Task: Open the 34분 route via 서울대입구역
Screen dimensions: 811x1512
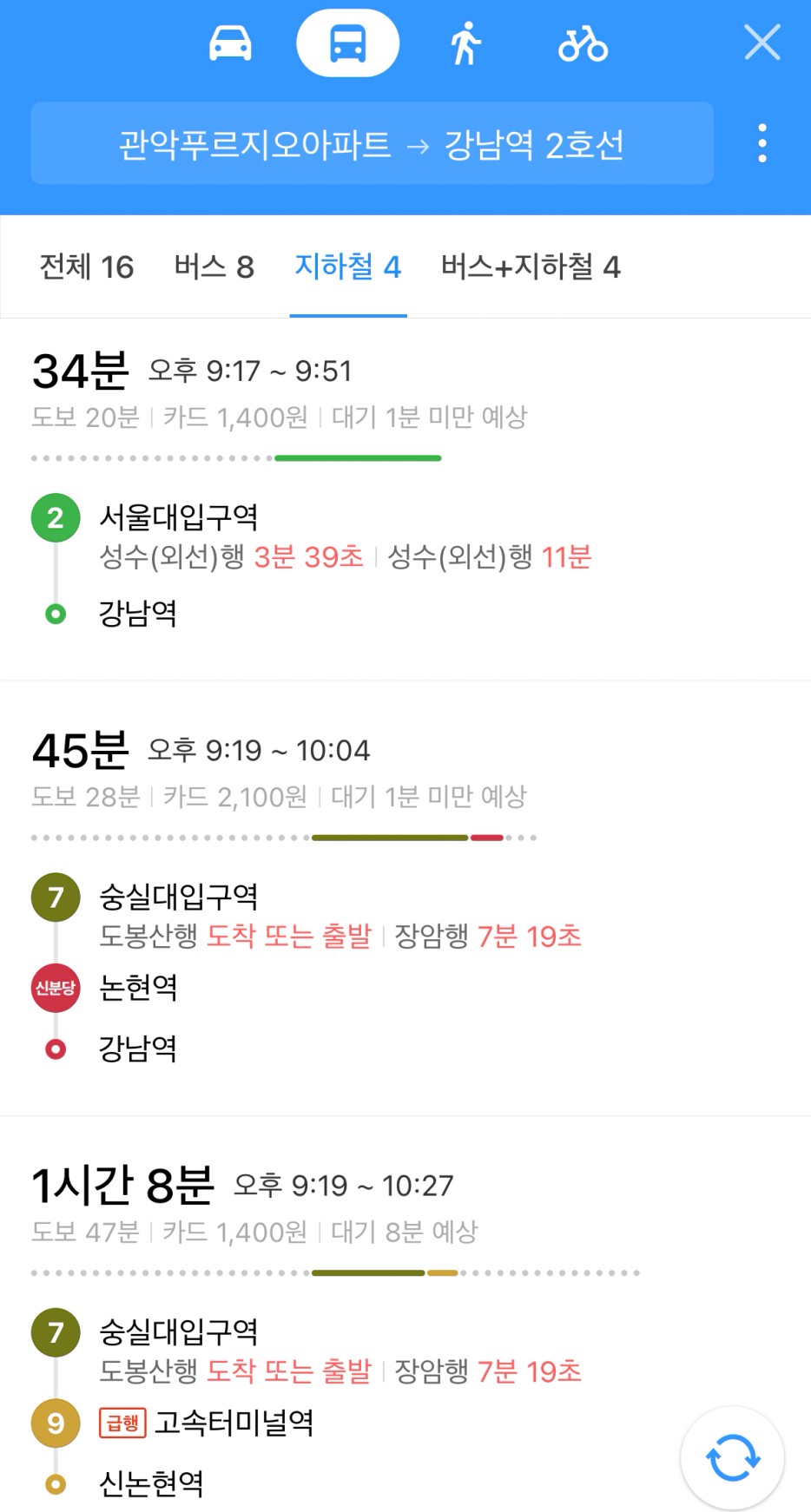Action: point(405,499)
